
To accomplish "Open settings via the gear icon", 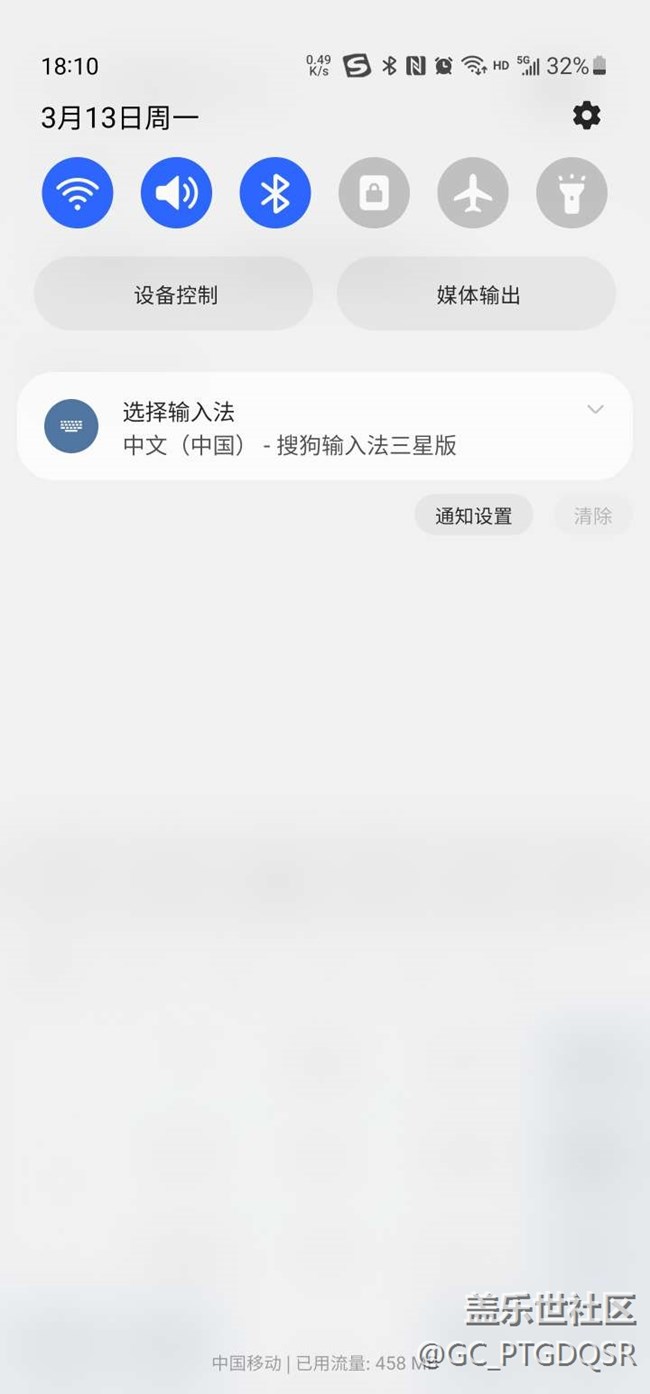I will pos(587,116).
